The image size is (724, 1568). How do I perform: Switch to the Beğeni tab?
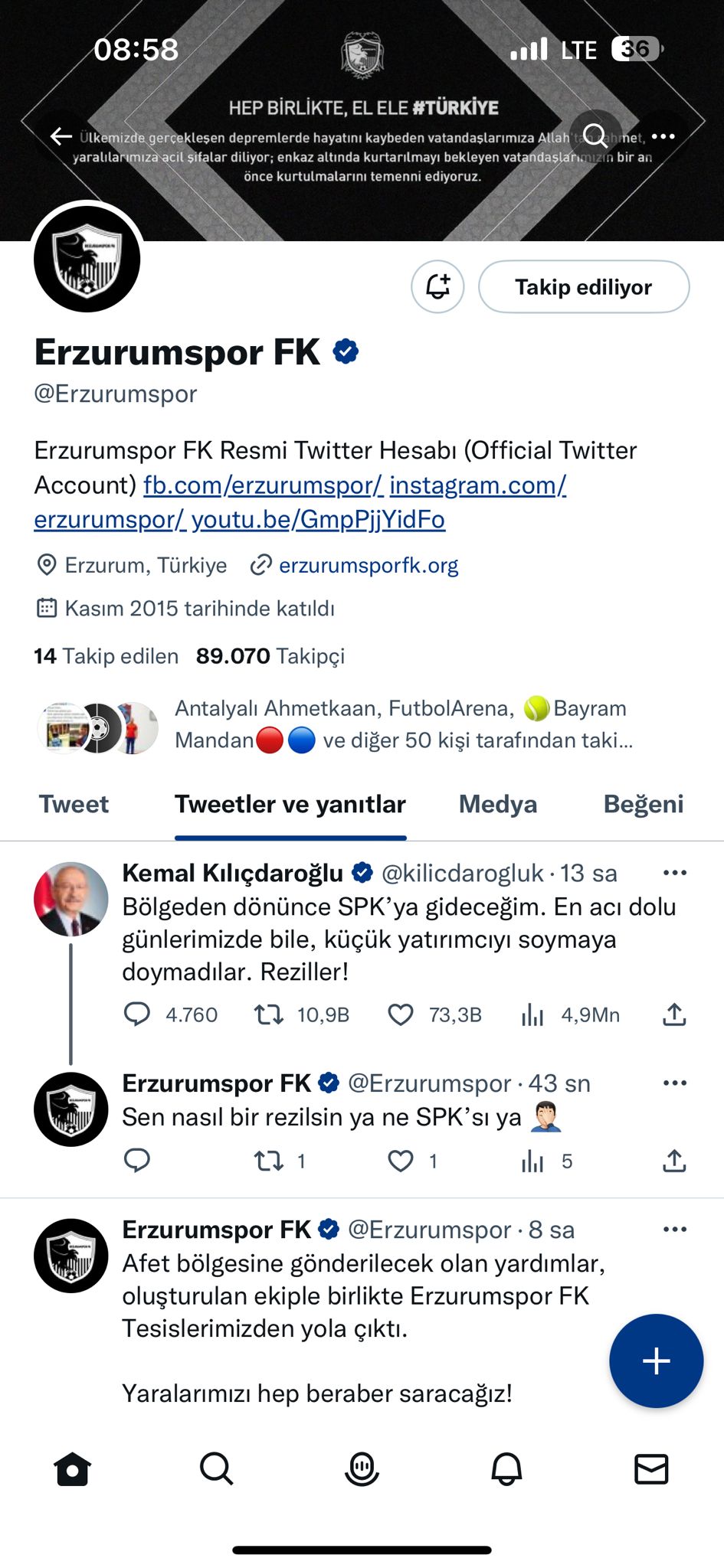tap(644, 804)
